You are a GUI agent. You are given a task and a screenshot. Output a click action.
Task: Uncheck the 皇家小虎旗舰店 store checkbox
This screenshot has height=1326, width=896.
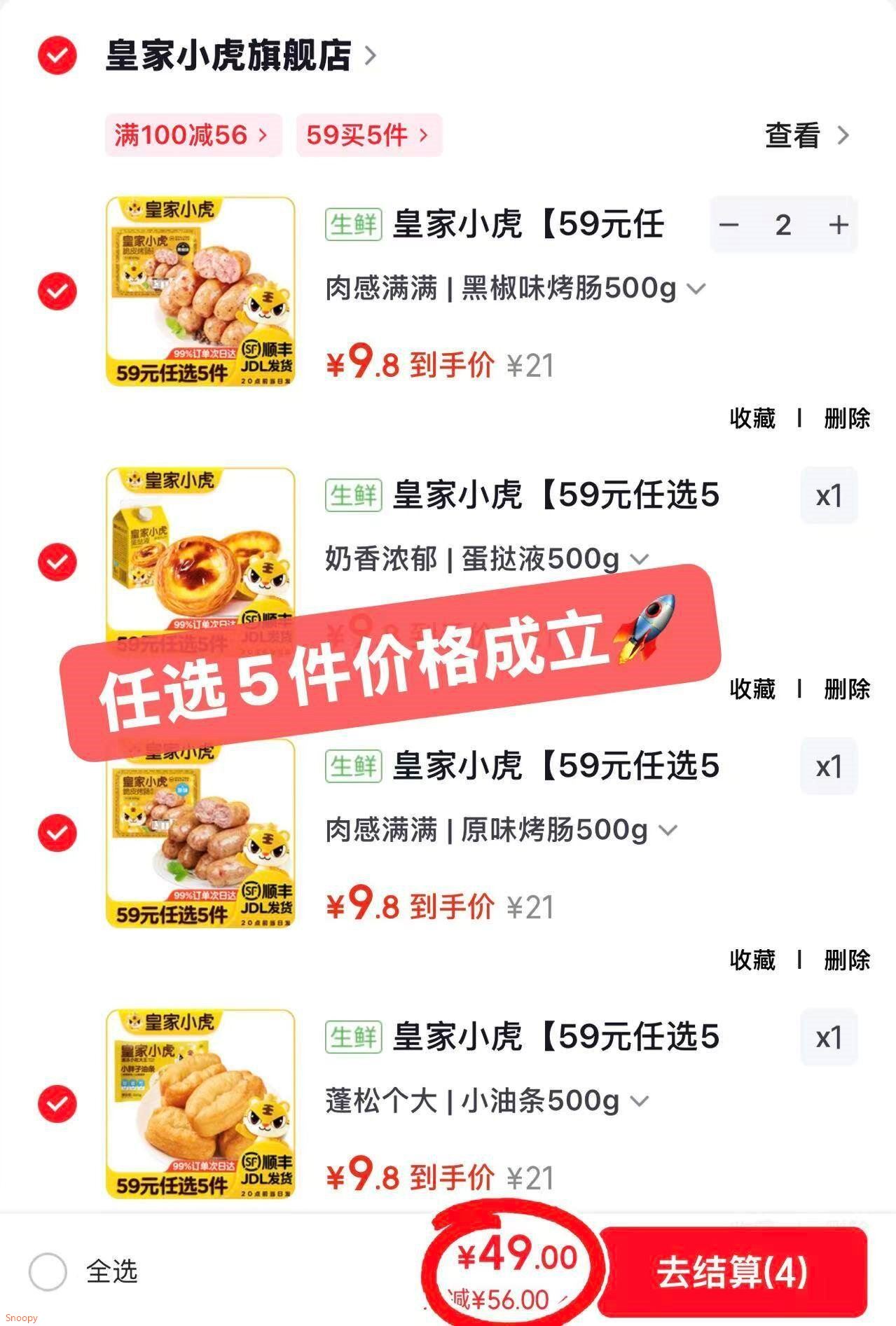[x=57, y=55]
